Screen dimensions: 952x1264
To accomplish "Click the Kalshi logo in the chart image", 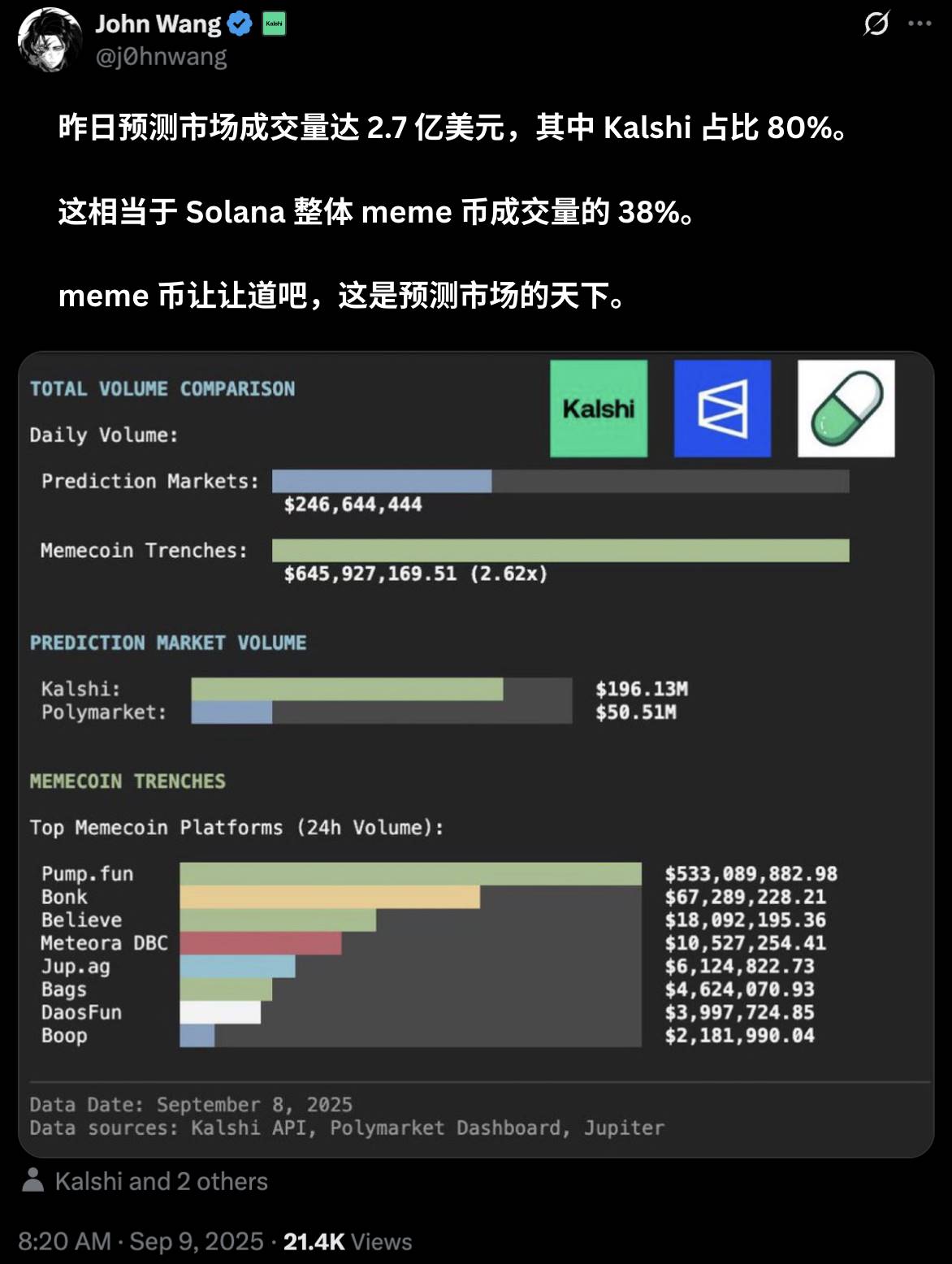I will 598,408.
